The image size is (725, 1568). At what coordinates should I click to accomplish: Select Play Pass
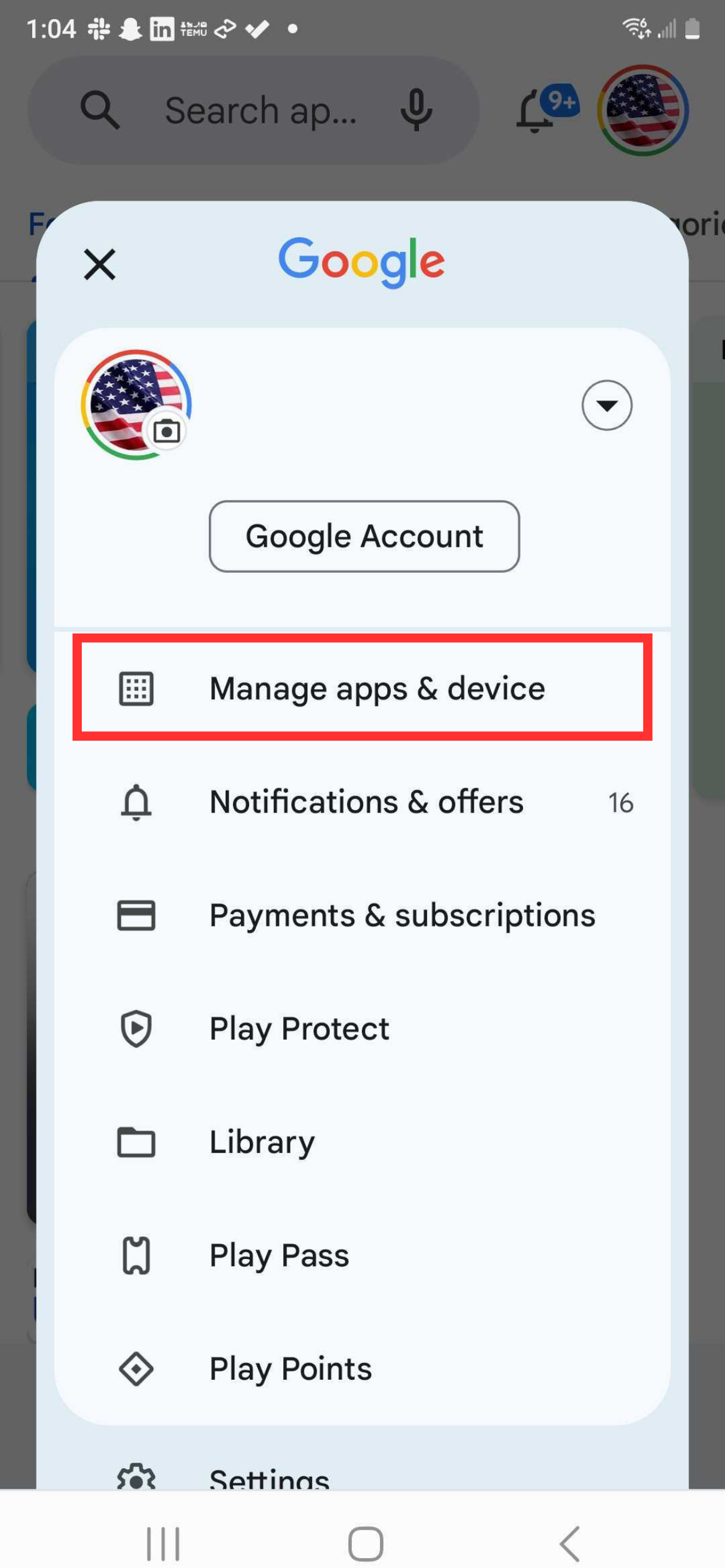click(362, 1255)
